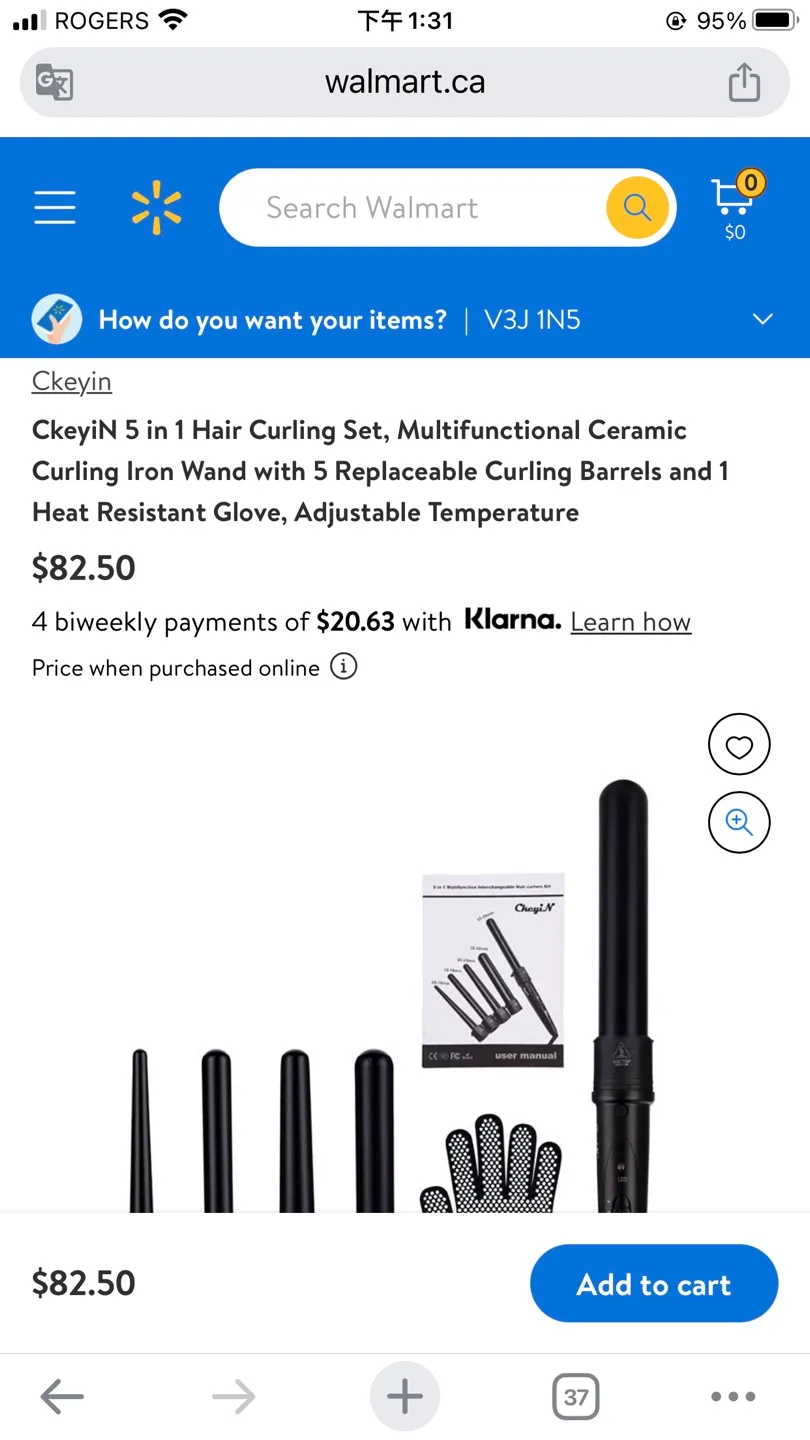Go back using the browser back arrow
Image resolution: width=810 pixels, height=1440 pixels.
[61, 1396]
